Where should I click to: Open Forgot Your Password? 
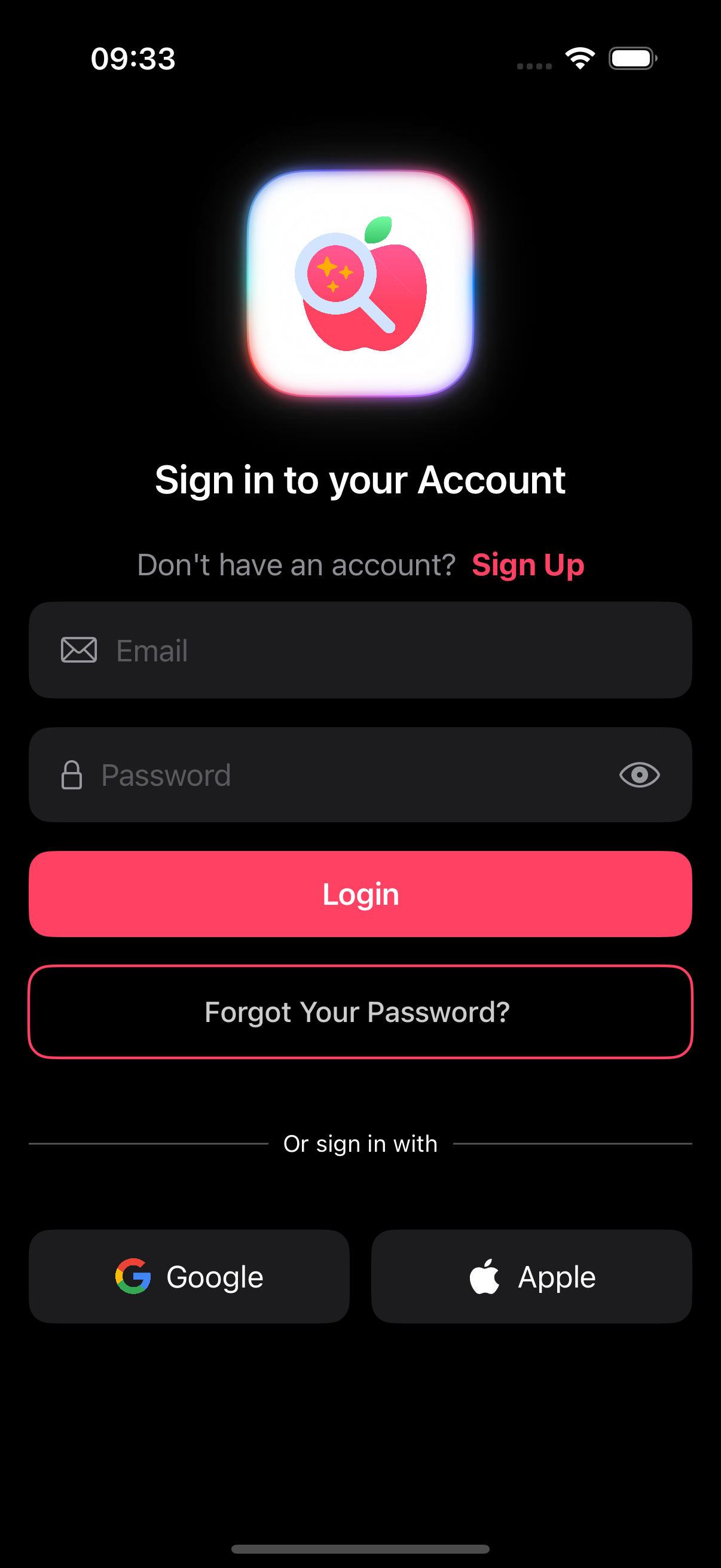point(360,1012)
